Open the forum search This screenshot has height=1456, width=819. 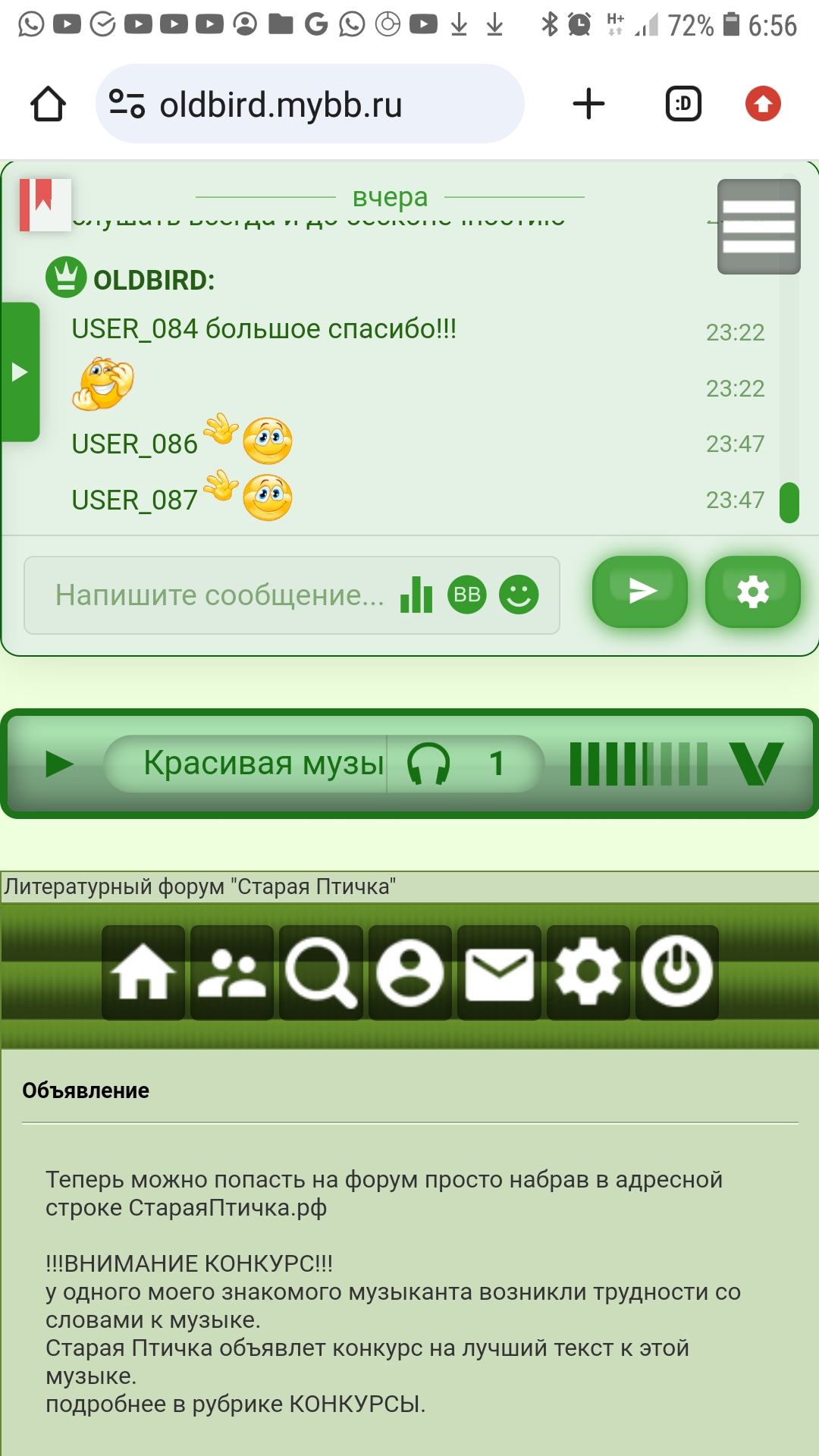[321, 972]
